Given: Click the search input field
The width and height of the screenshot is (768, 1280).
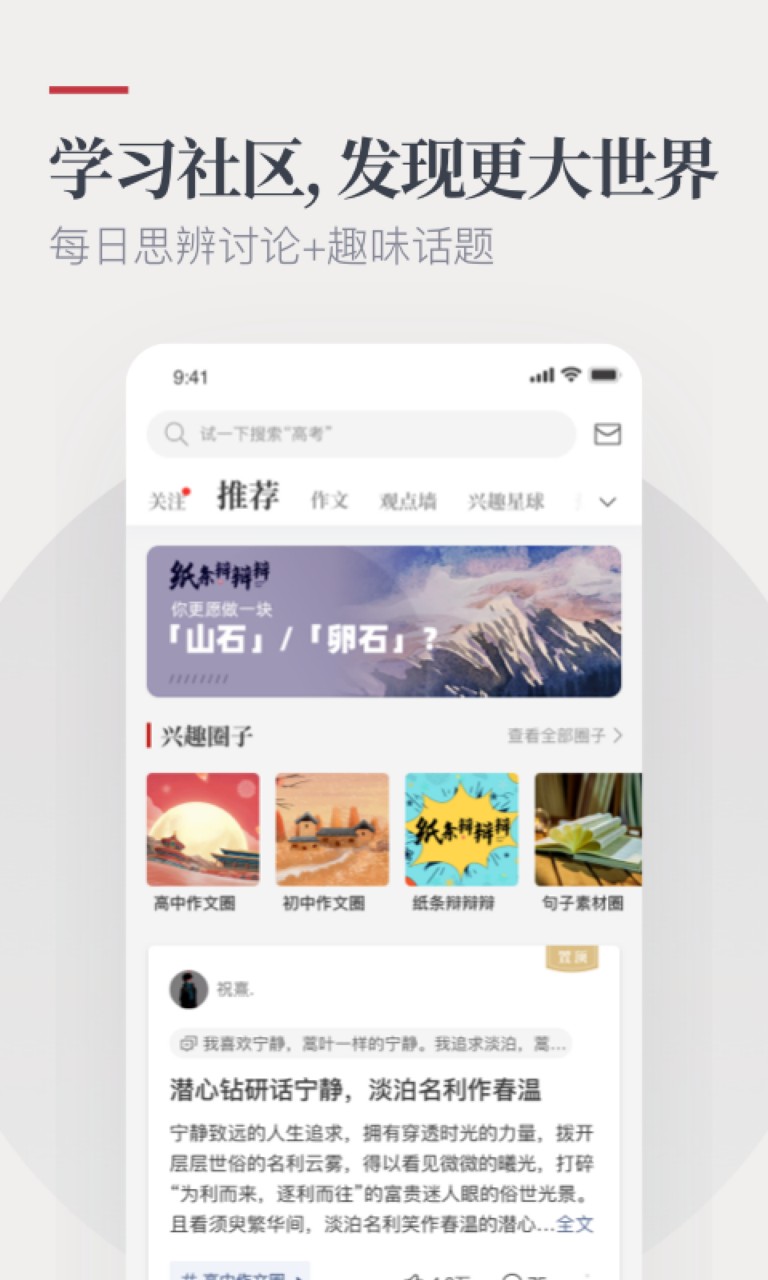Looking at the screenshot, I should tap(360, 434).
